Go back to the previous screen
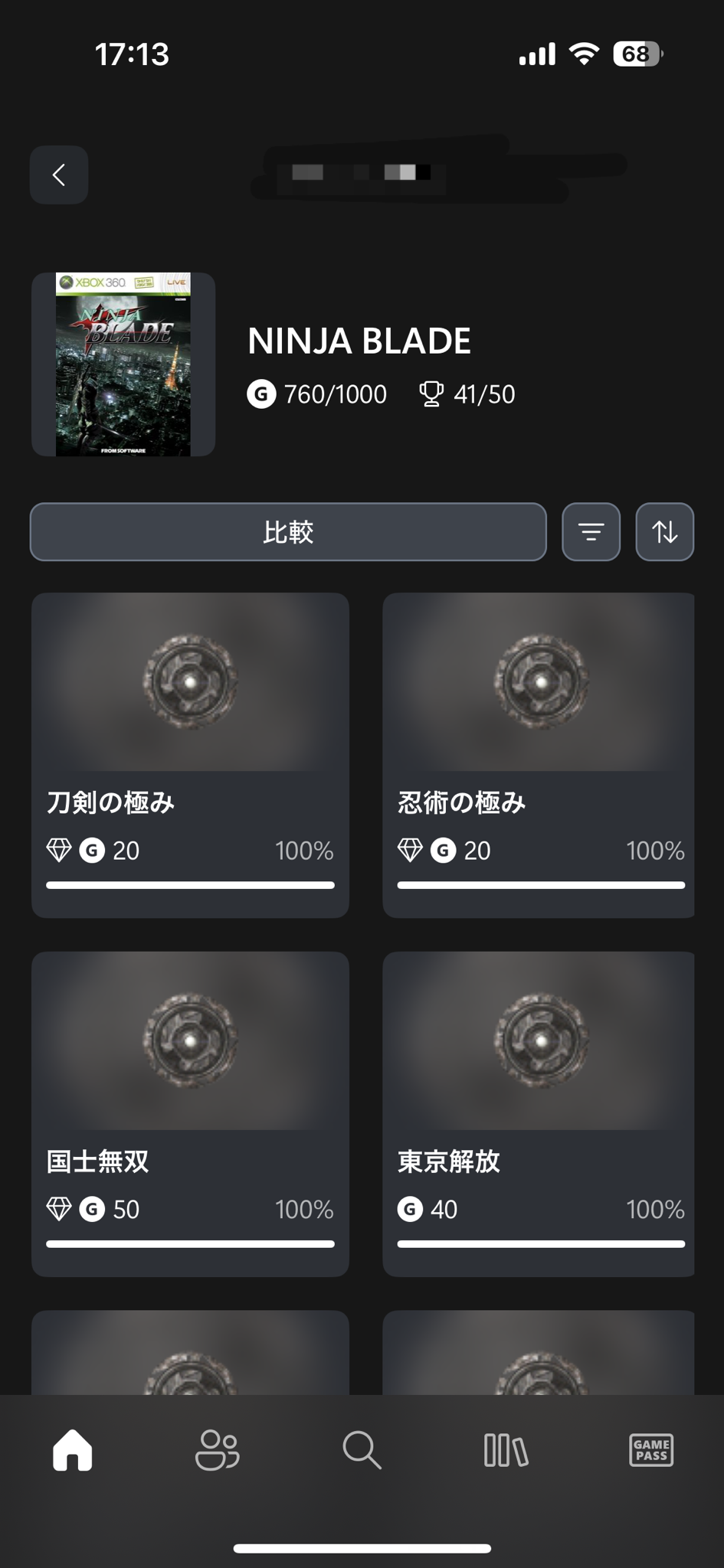Viewport: 724px width, 1568px height. (59, 175)
